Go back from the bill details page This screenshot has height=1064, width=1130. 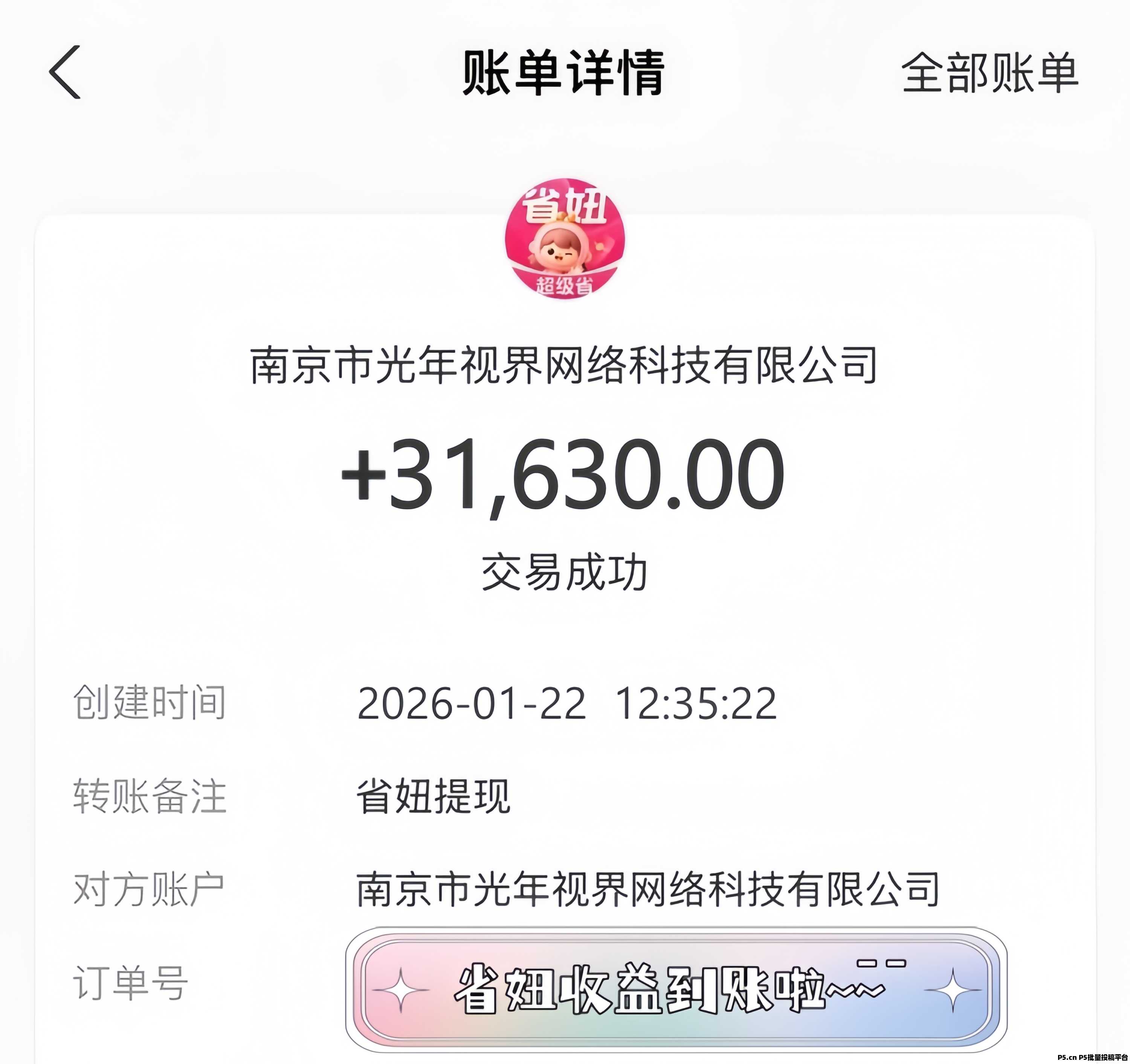[65, 72]
